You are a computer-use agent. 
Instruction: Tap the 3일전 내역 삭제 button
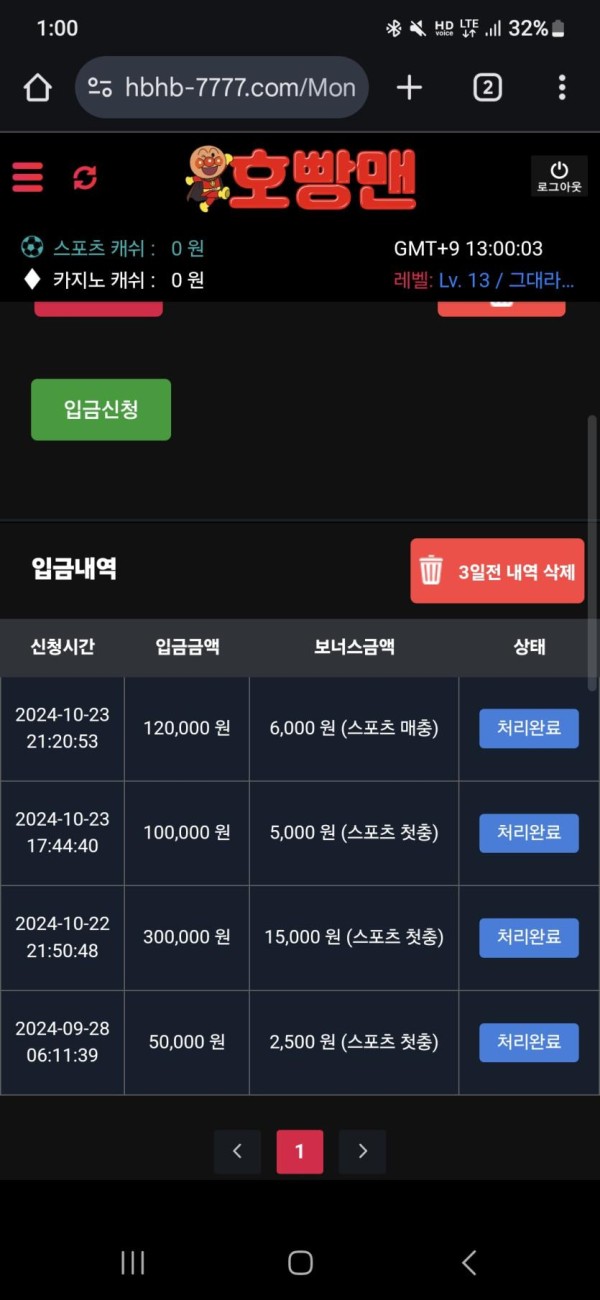pos(497,571)
